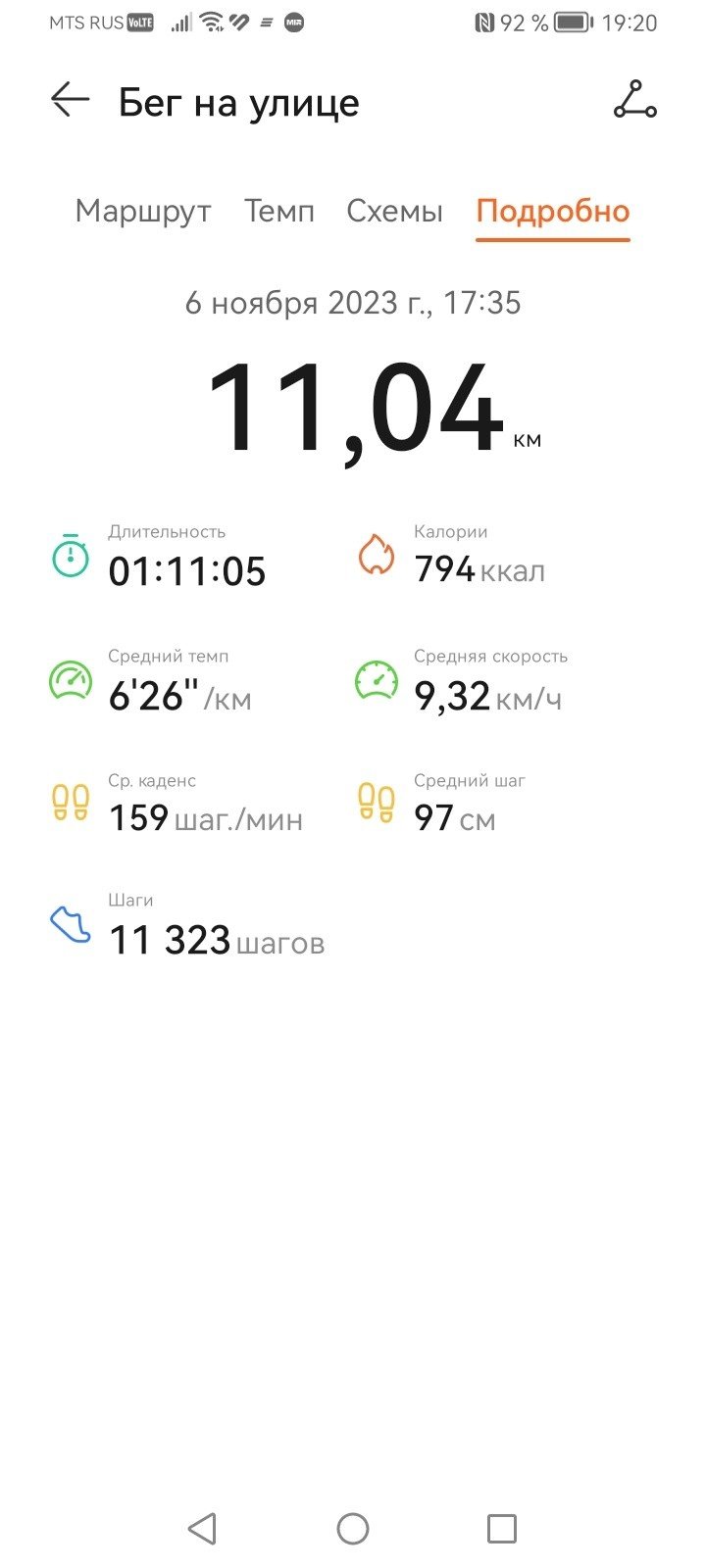Screen dimensions: 706x1568
Task: Open the Схемы tab
Action: (395, 211)
